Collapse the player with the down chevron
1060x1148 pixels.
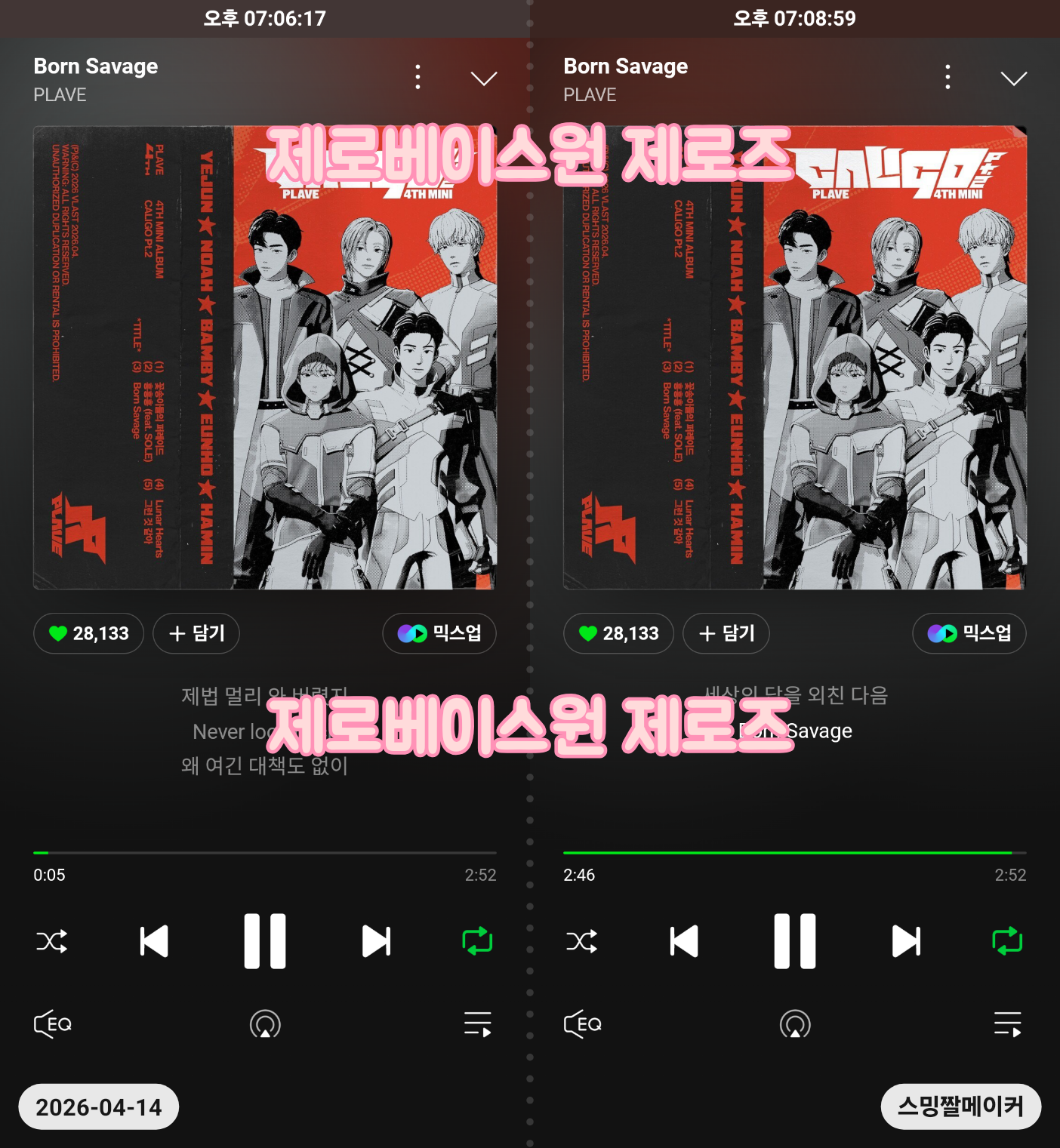[484, 78]
